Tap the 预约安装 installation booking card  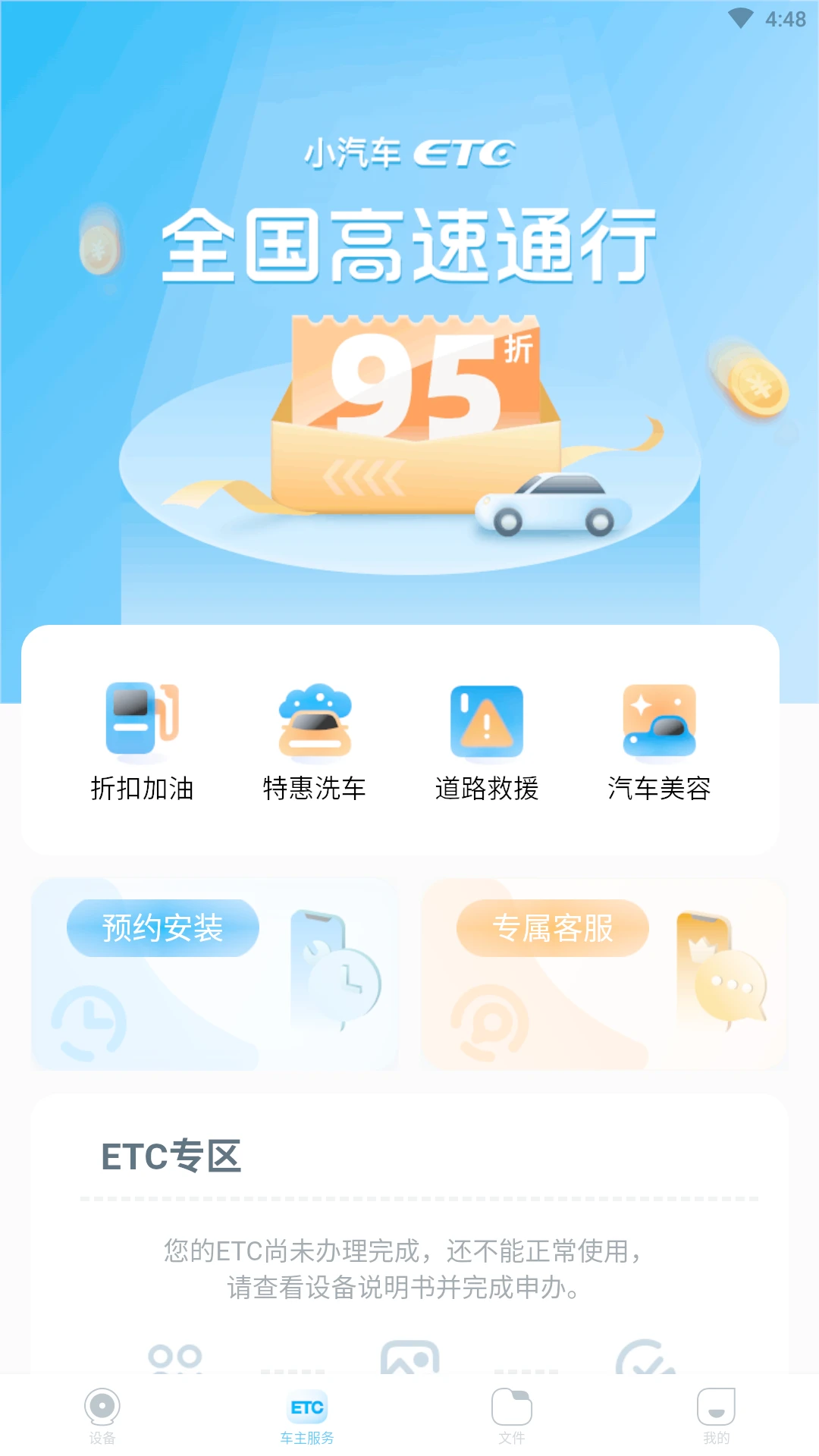pyautogui.click(x=215, y=974)
